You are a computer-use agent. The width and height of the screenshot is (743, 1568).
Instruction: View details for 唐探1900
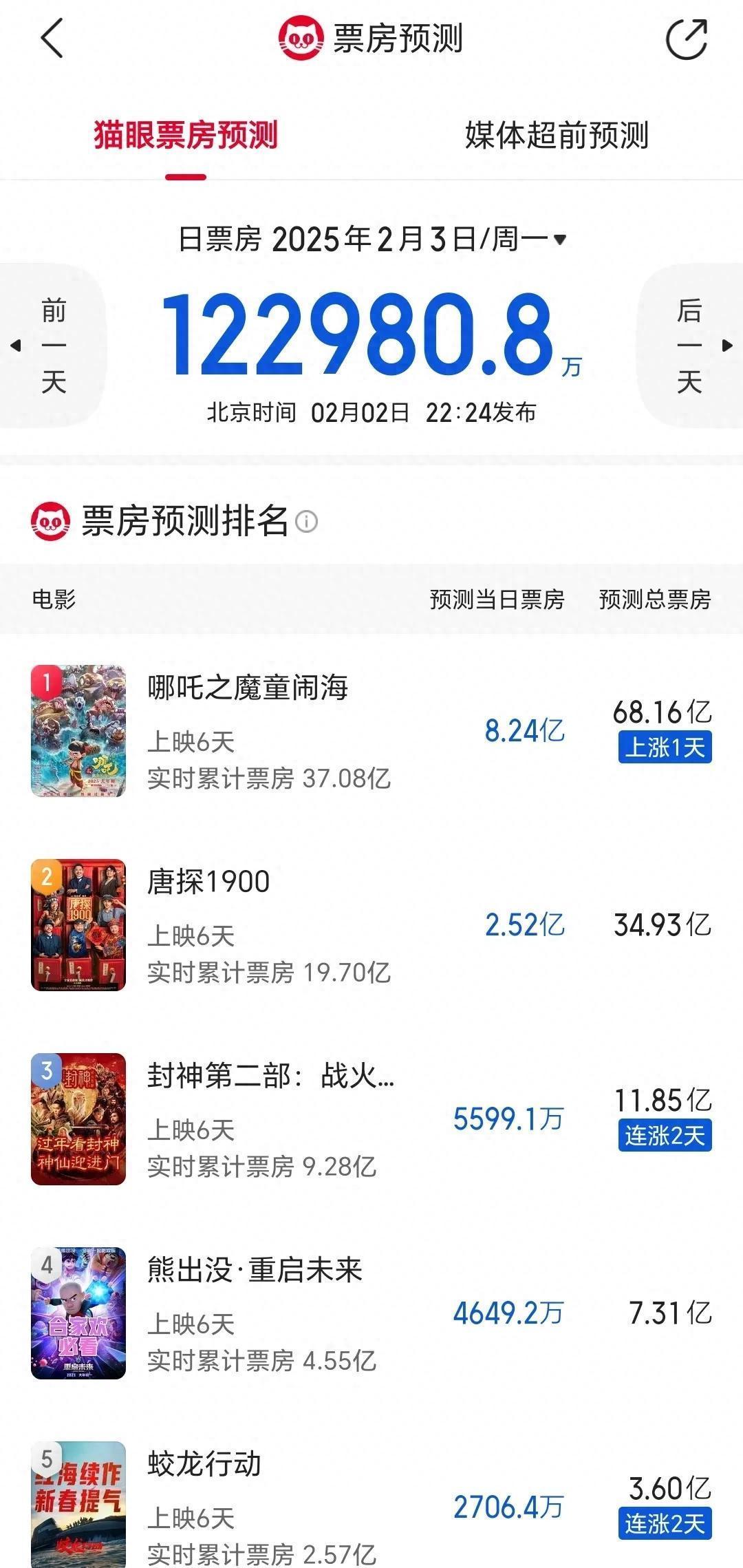tap(208, 882)
